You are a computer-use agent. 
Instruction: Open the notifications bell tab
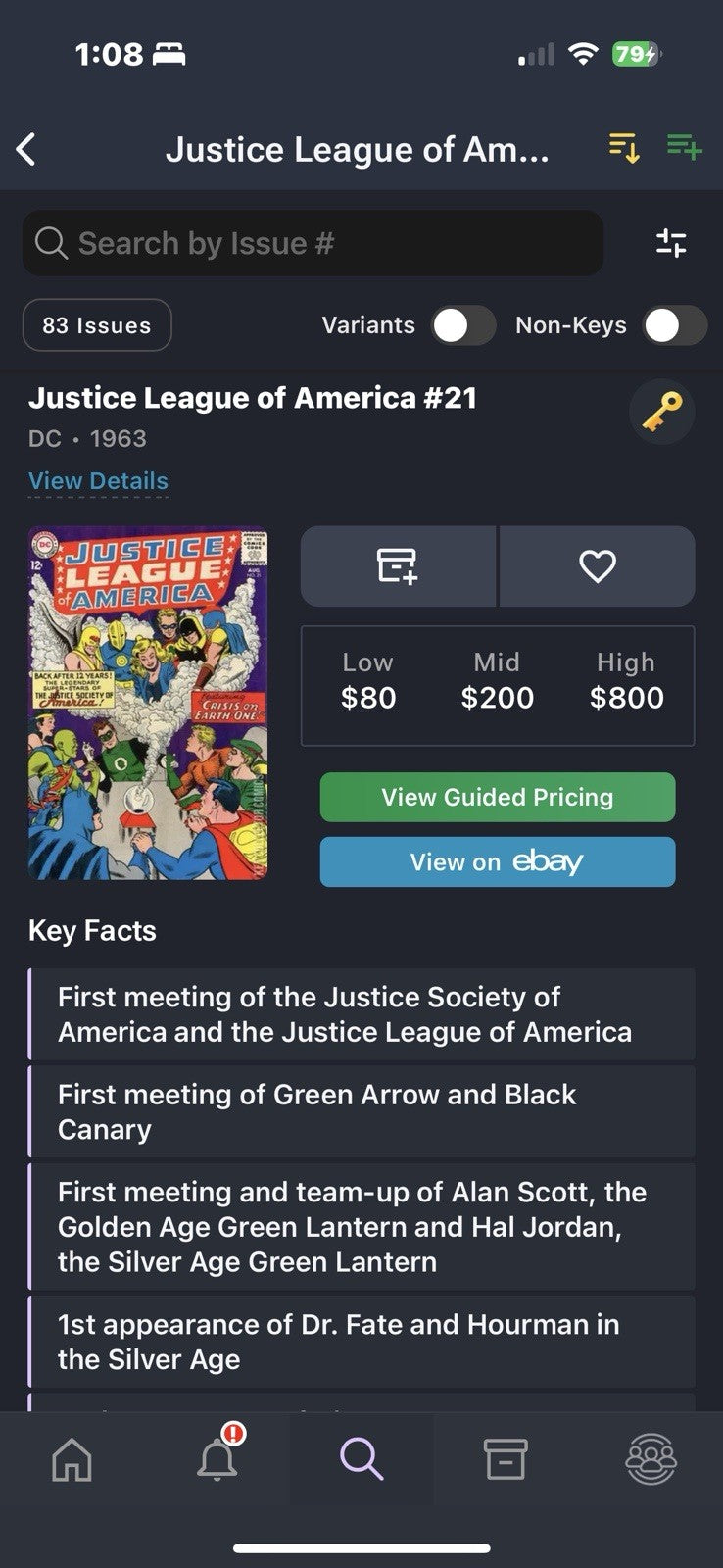tap(217, 1459)
